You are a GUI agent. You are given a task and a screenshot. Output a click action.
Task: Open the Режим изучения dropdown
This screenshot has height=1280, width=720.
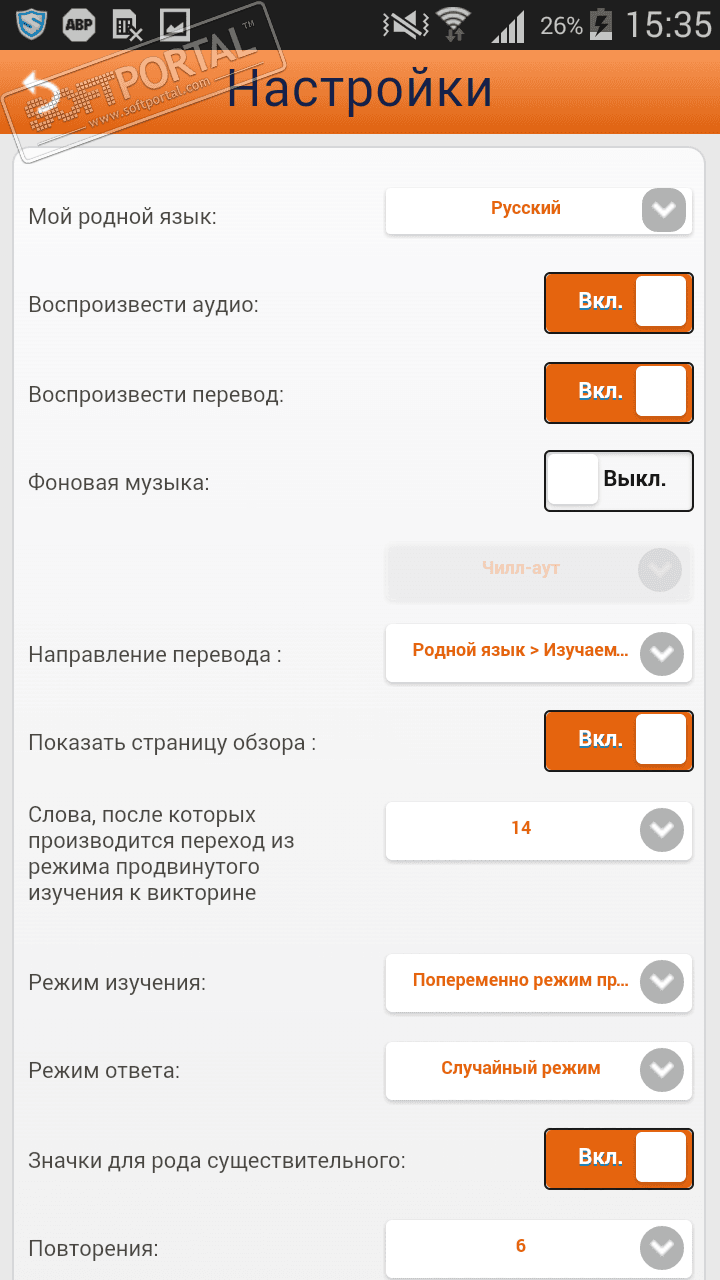click(538, 983)
